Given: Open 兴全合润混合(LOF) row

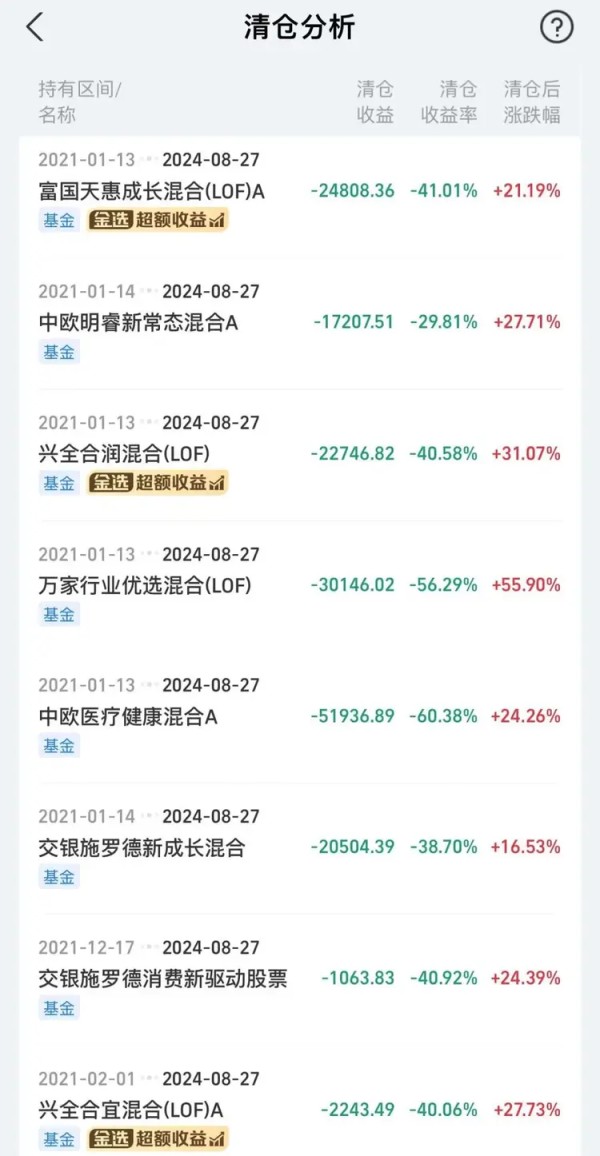Looking at the screenshot, I should [300, 455].
